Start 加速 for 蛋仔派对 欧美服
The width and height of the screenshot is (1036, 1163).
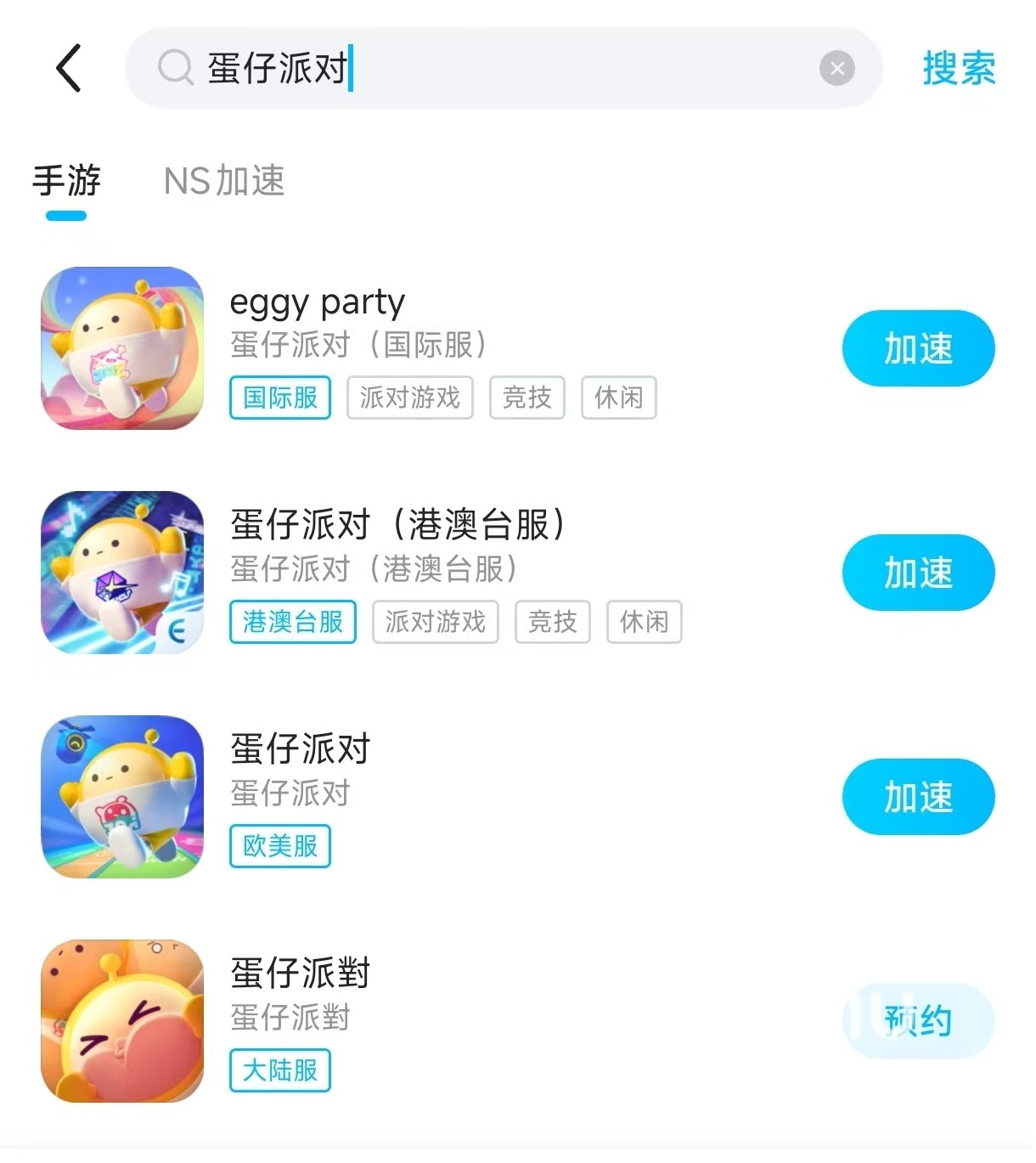click(x=917, y=797)
